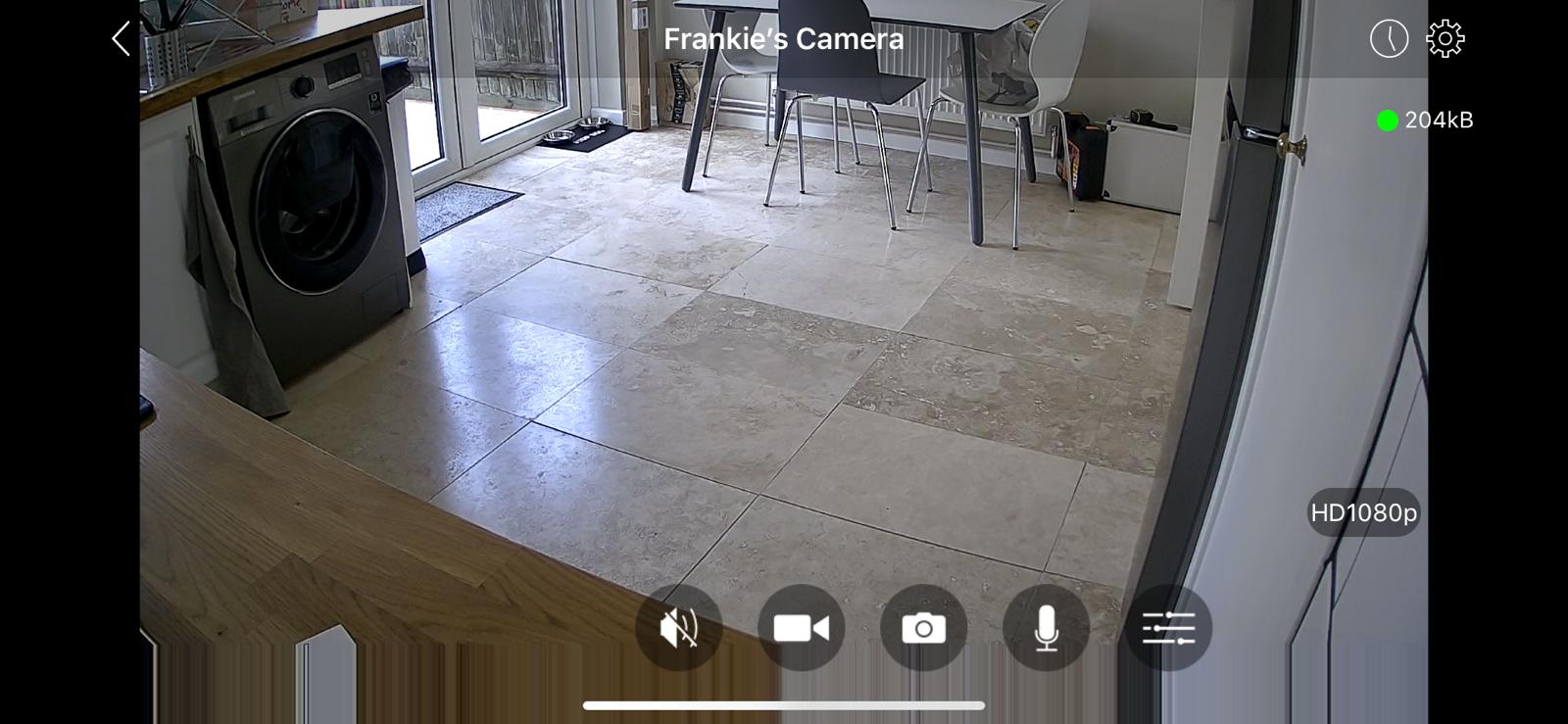Take a snapshot of the live feed

click(x=923, y=628)
